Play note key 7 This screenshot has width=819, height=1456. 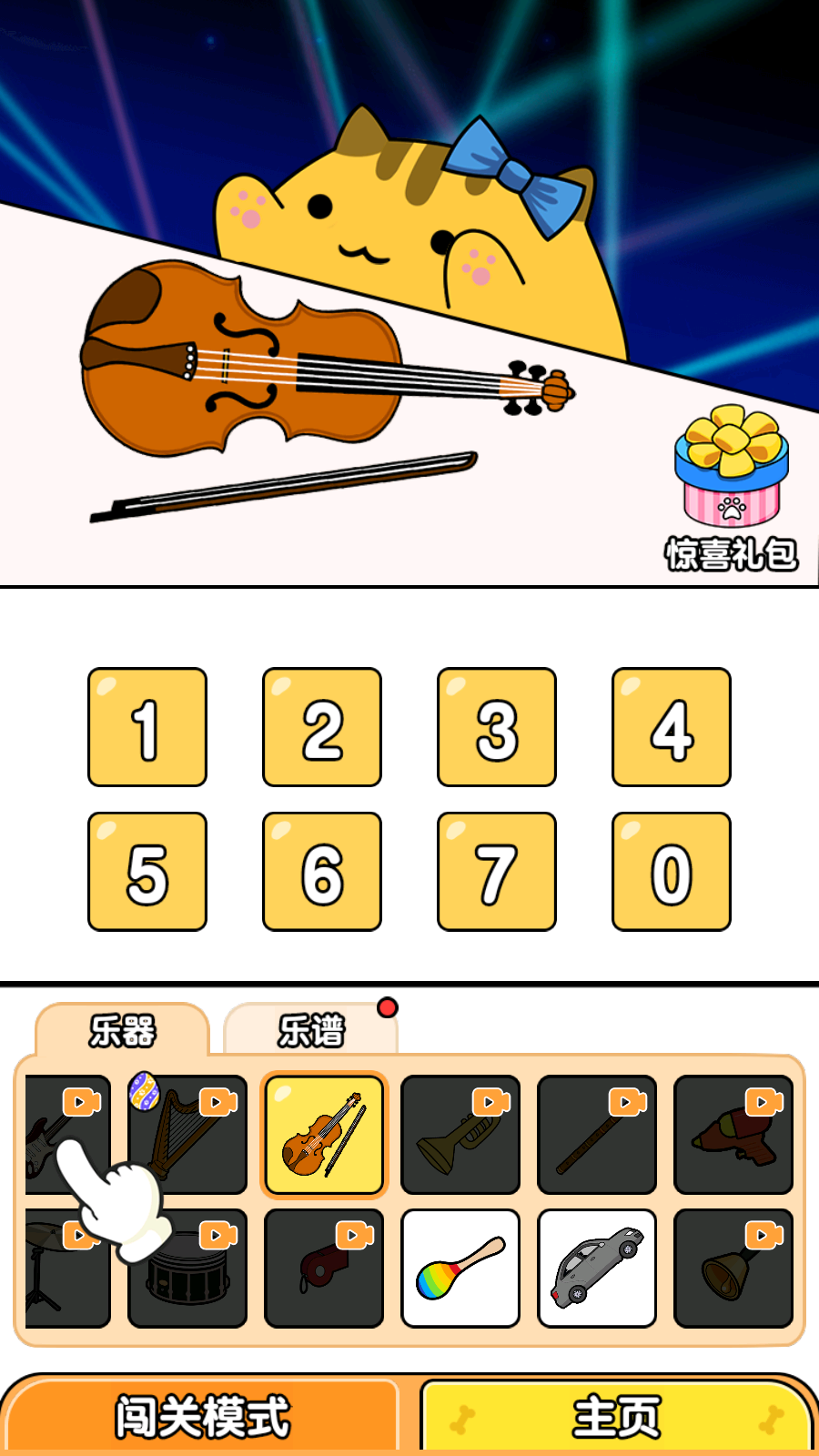click(497, 872)
